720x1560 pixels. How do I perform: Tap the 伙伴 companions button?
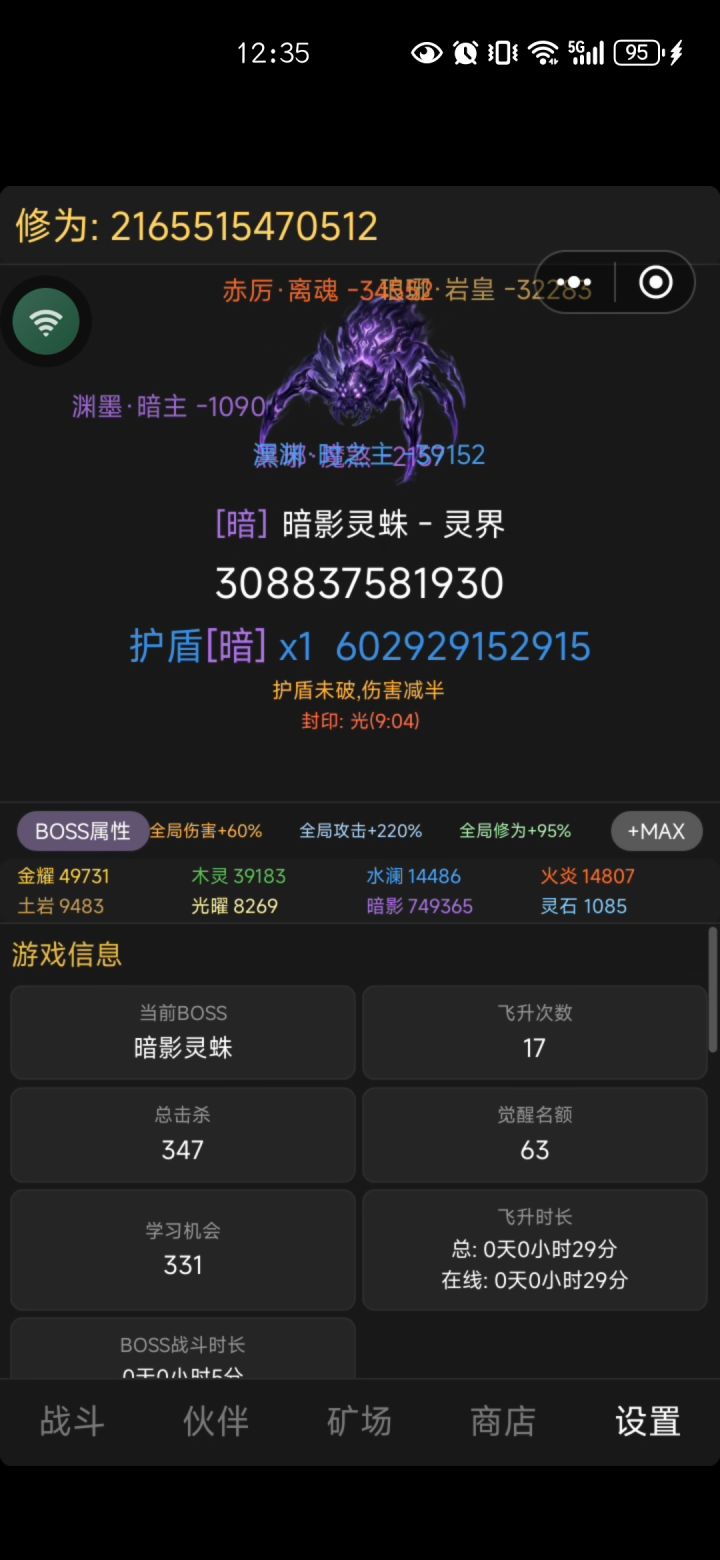(214, 1421)
